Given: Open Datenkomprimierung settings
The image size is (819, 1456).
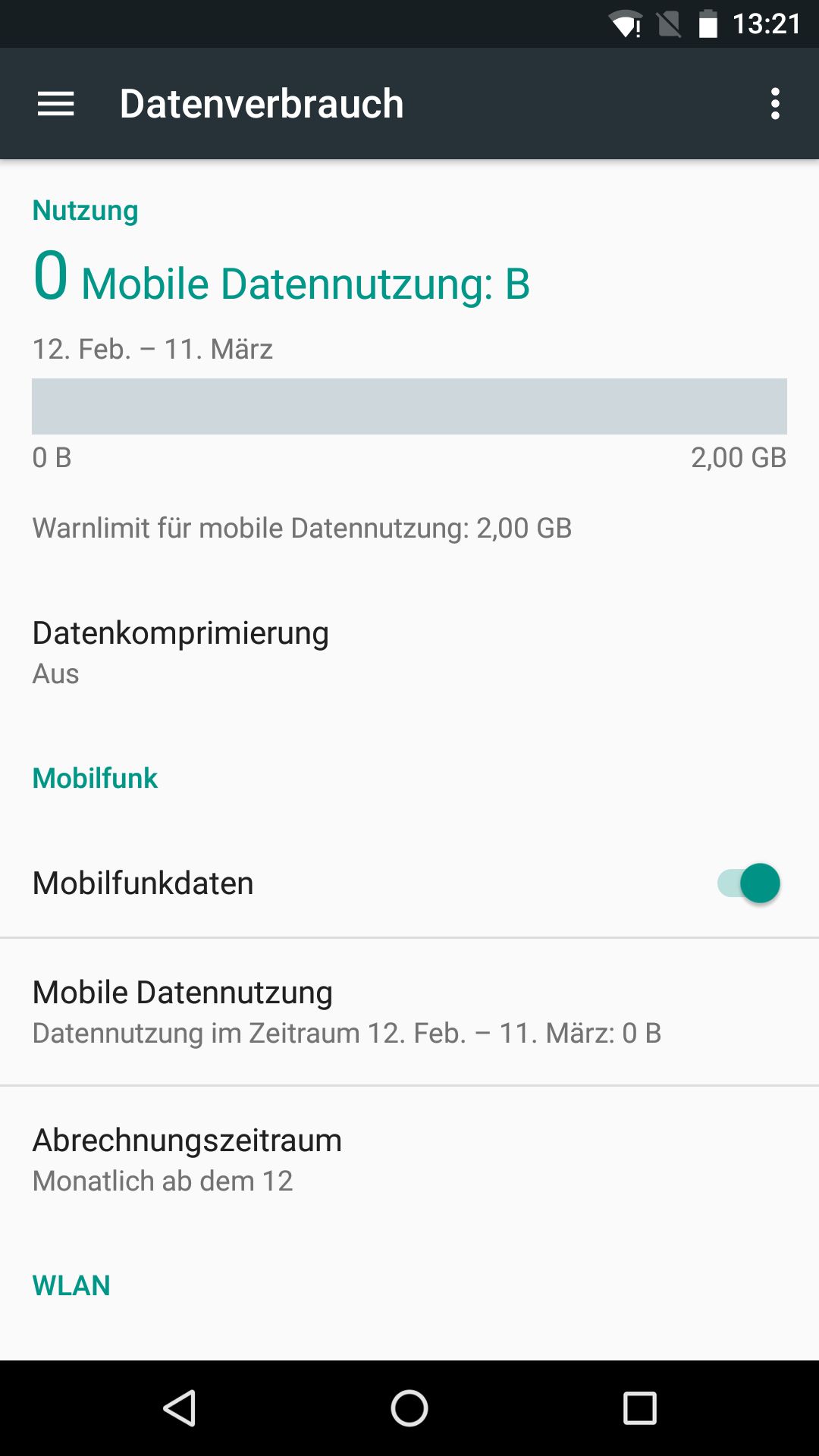Looking at the screenshot, I should (x=409, y=652).
